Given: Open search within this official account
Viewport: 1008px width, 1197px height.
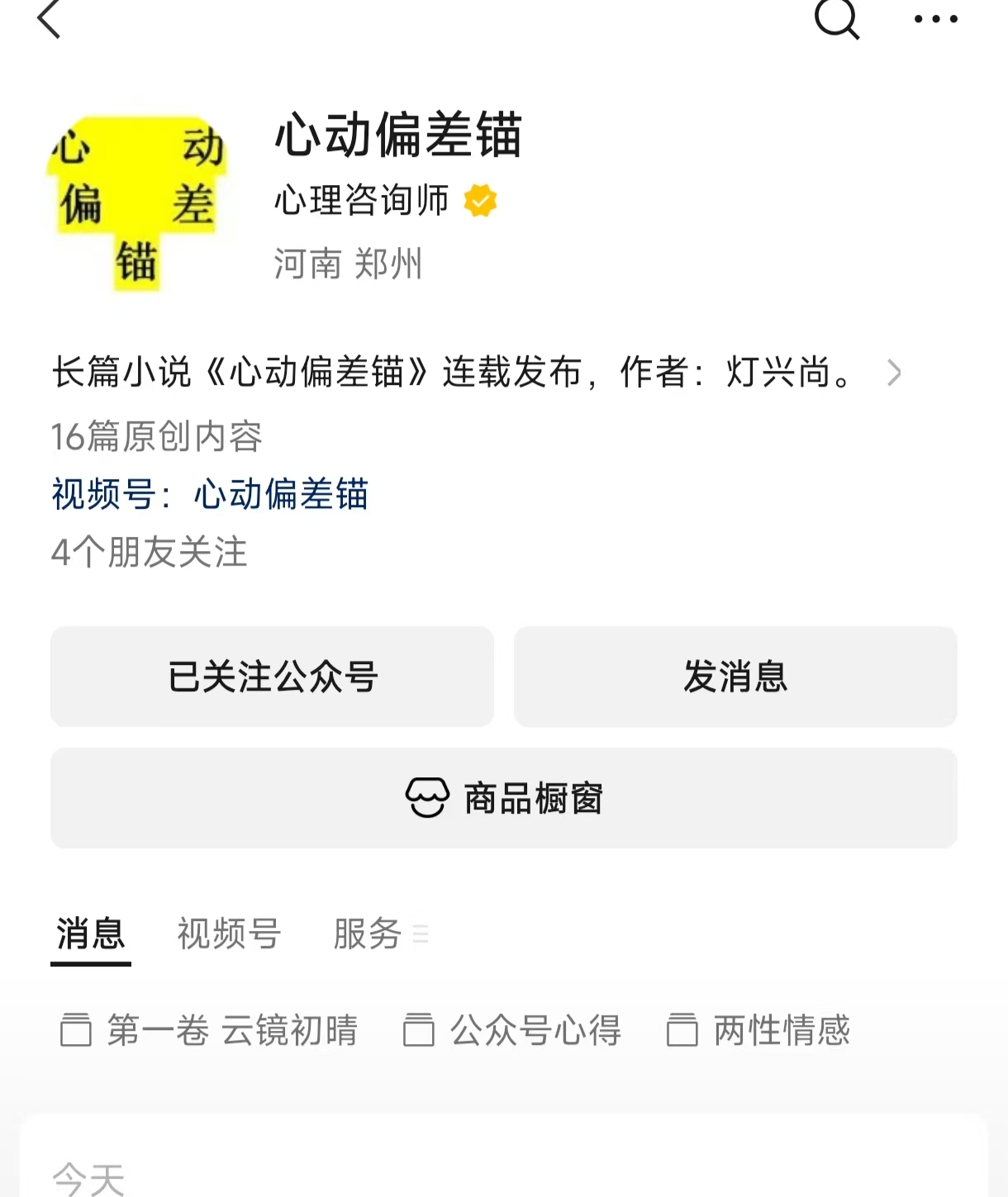Looking at the screenshot, I should [x=836, y=18].
